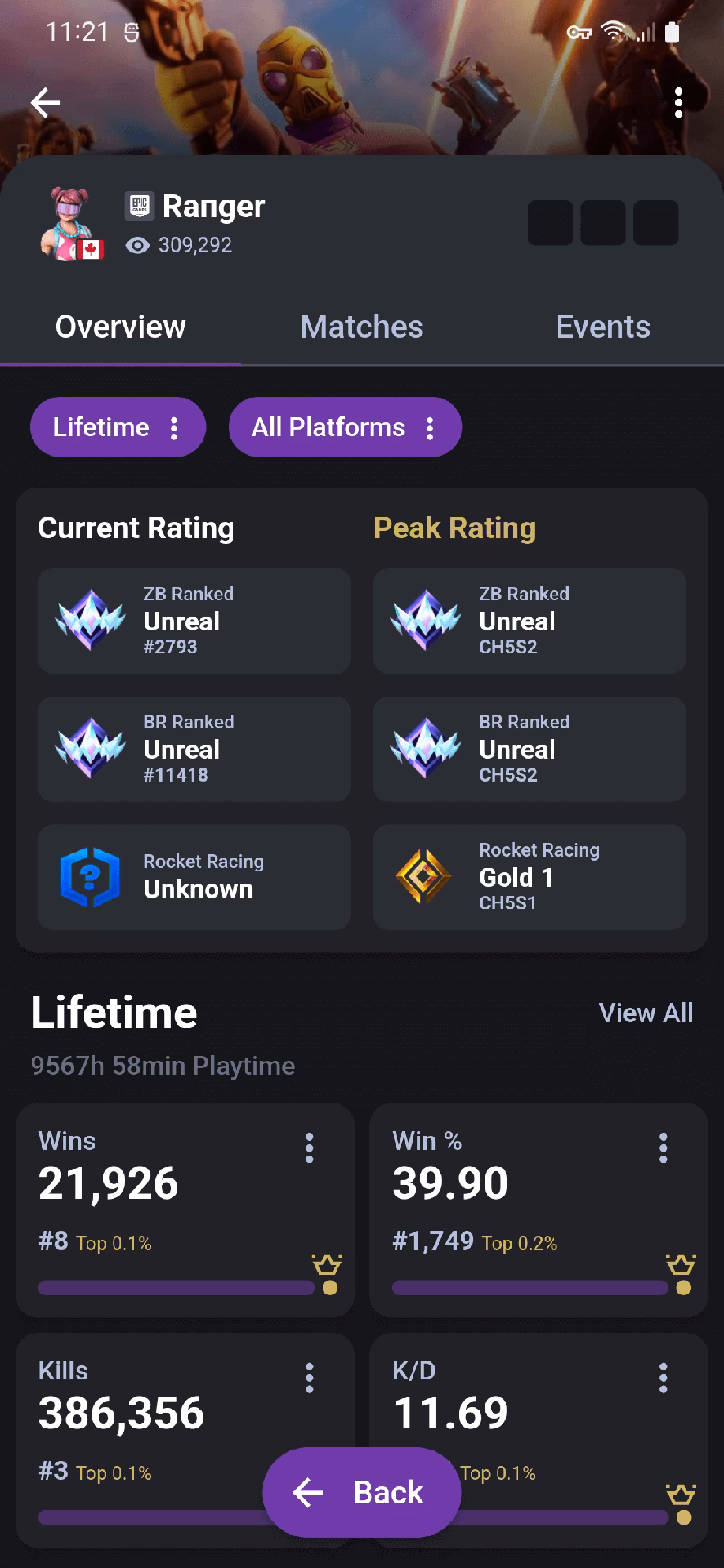The height and width of the screenshot is (1568, 724).
Task: Click the BR Ranked peak Unreal badge
Action: tap(425, 749)
